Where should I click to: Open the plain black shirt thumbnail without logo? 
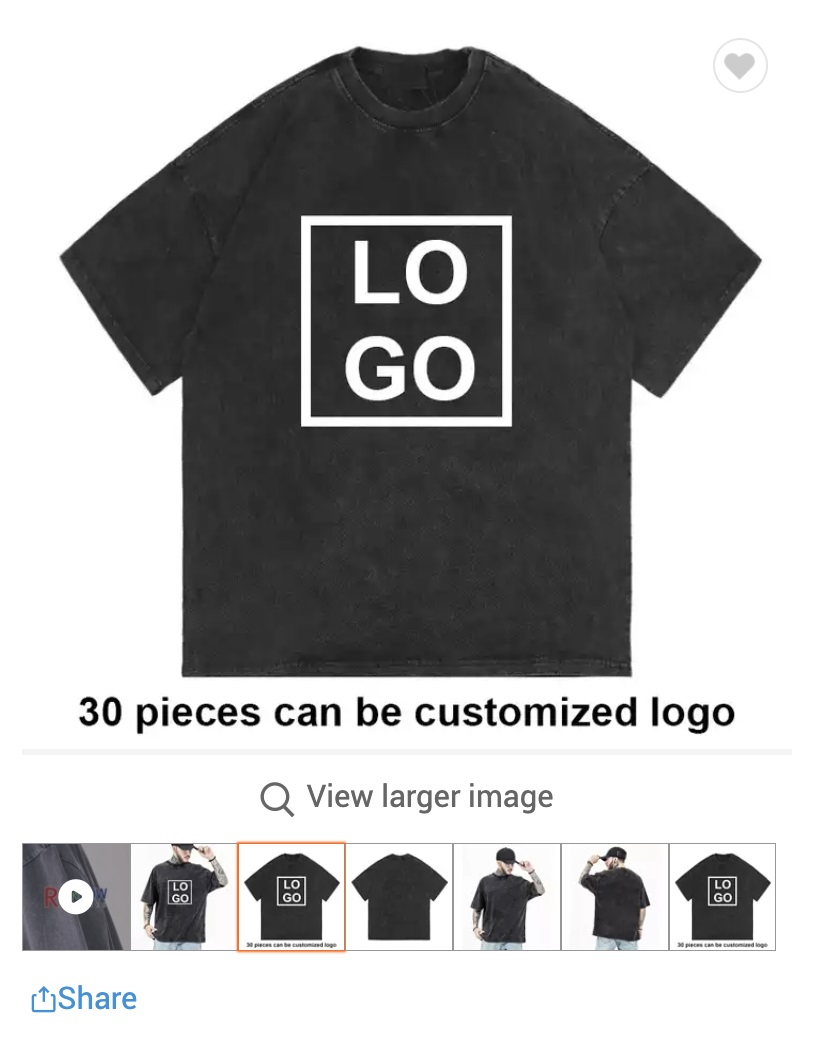coord(399,896)
